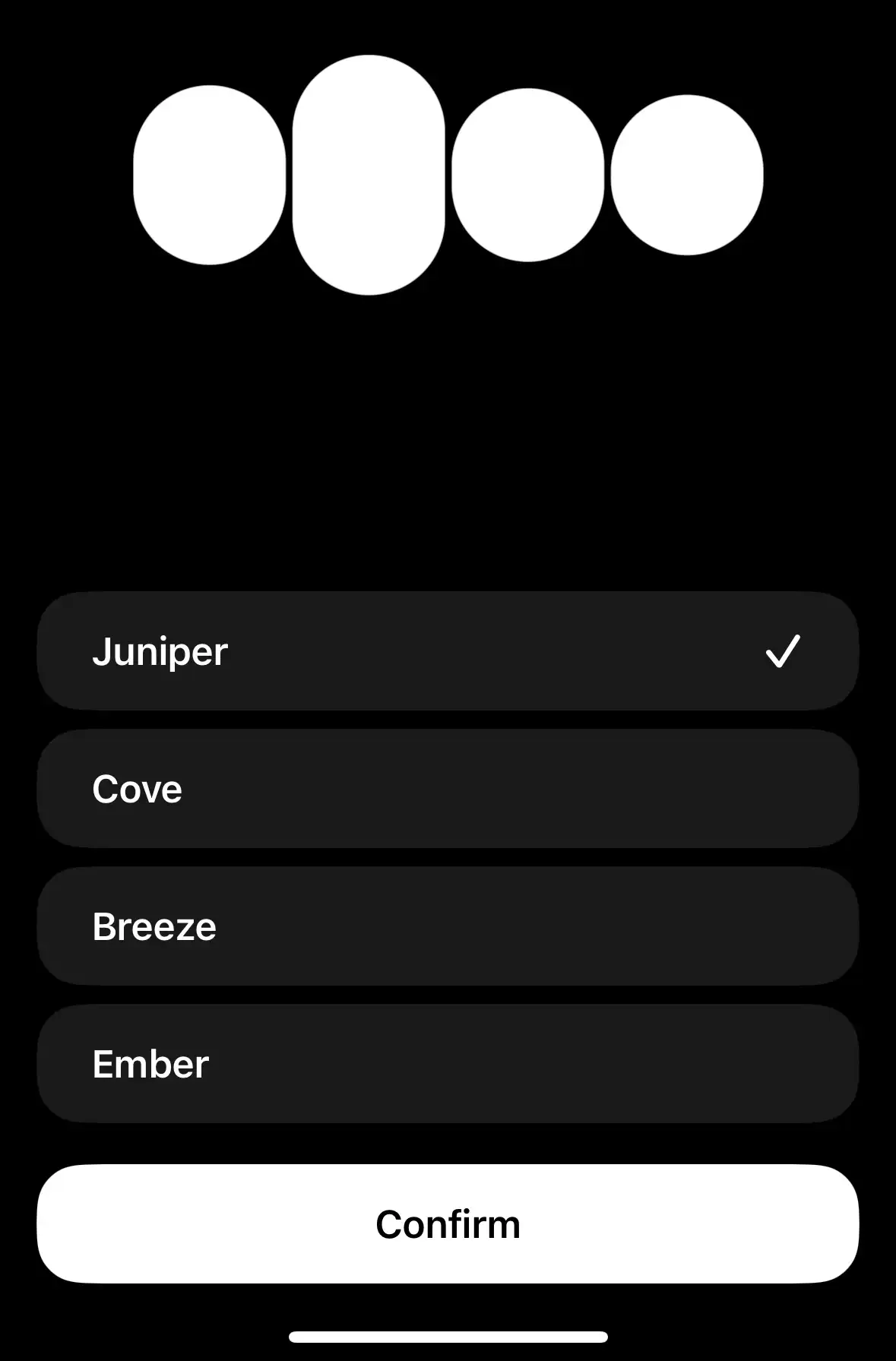Viewport: 896px width, 1361px height.
Task: Select the Juniper voice option
Action: click(x=447, y=651)
